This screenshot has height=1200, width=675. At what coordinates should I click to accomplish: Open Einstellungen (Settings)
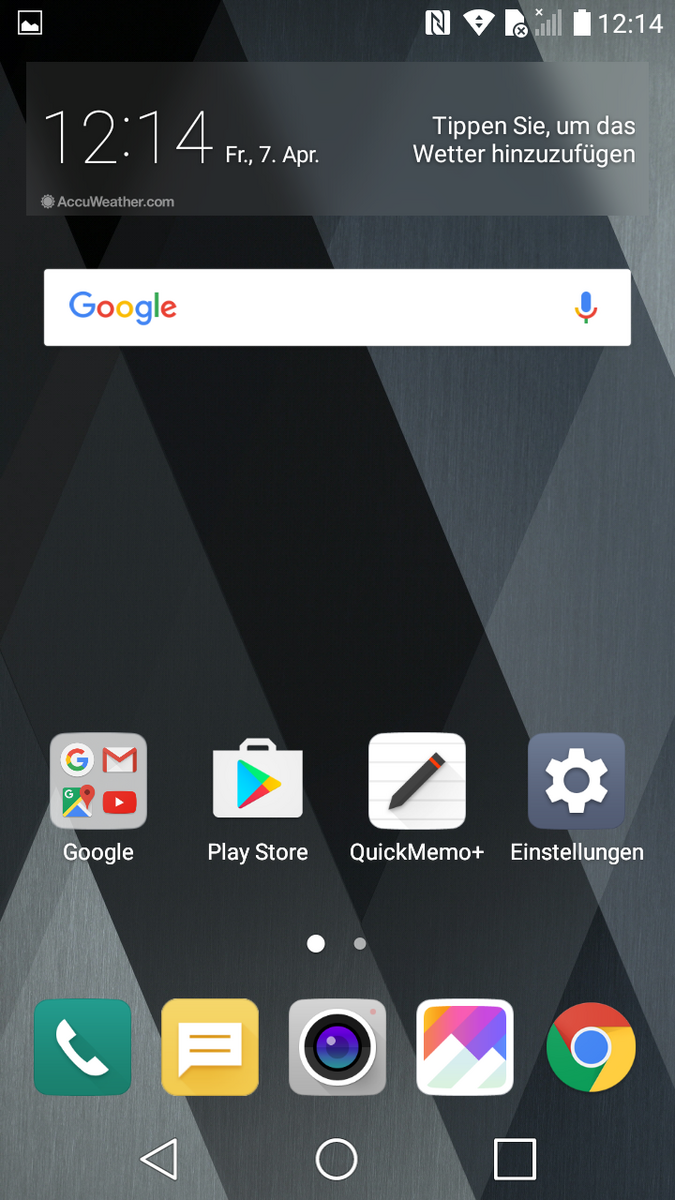[x=576, y=781]
